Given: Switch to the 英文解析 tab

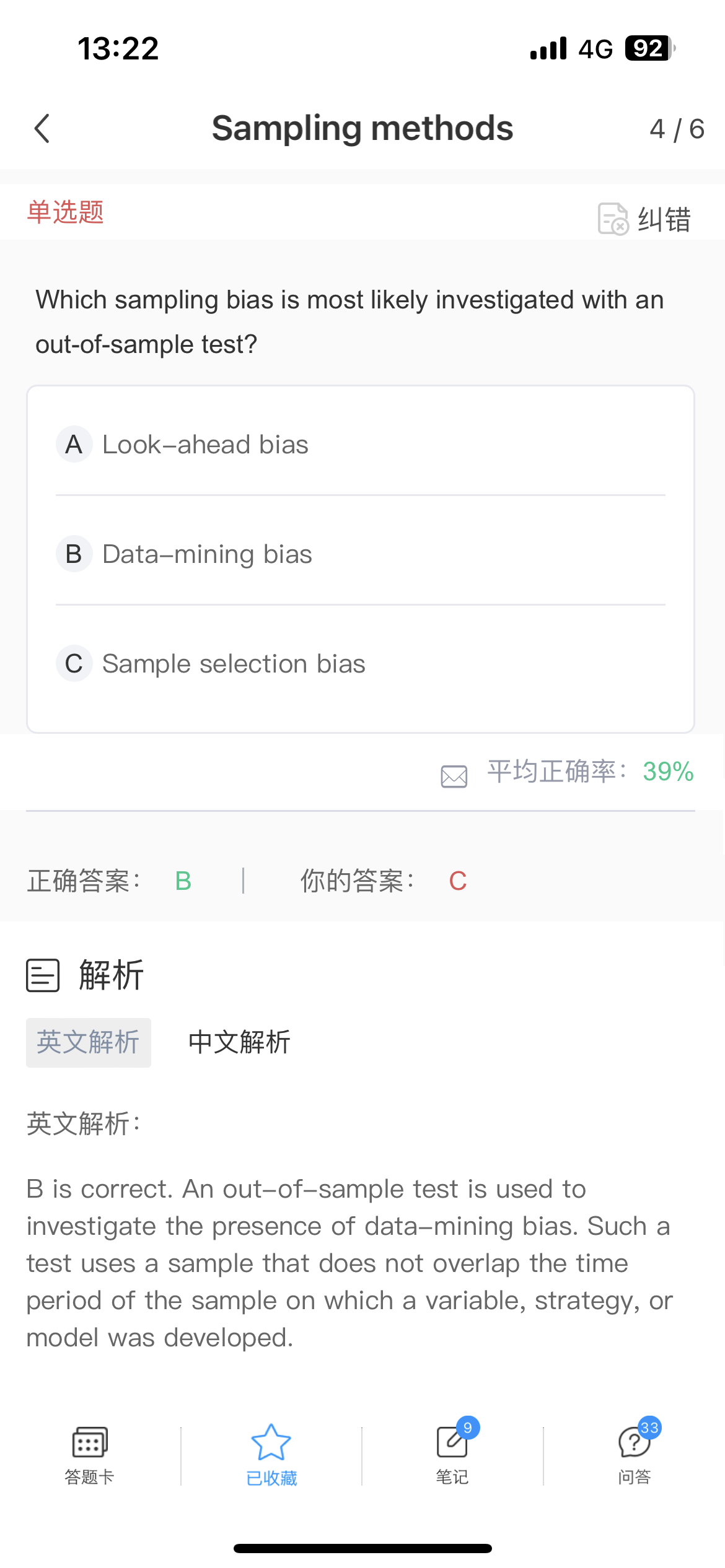Looking at the screenshot, I should pos(88,1042).
